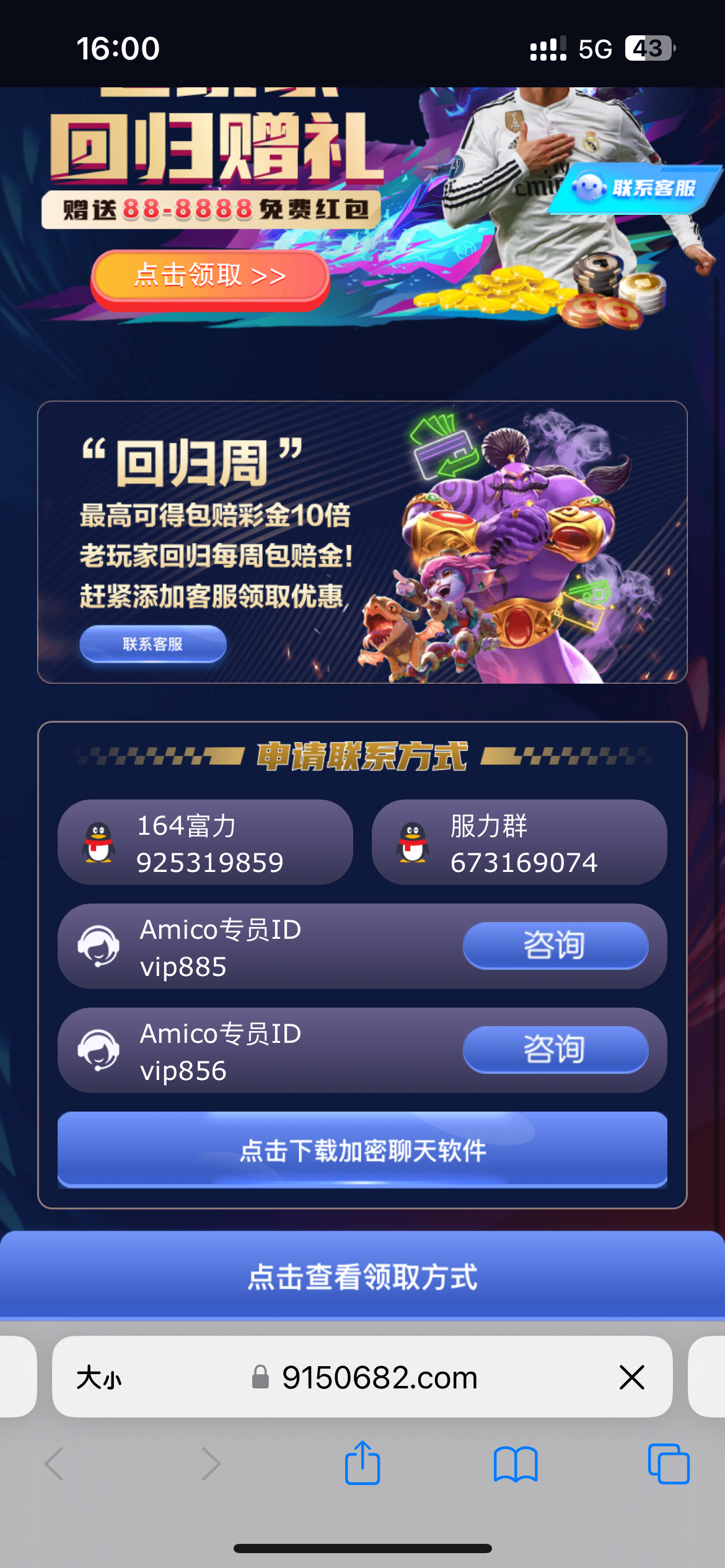Tap 咨询 for Amico ID vip885
This screenshot has width=725, height=1568.
tap(555, 946)
